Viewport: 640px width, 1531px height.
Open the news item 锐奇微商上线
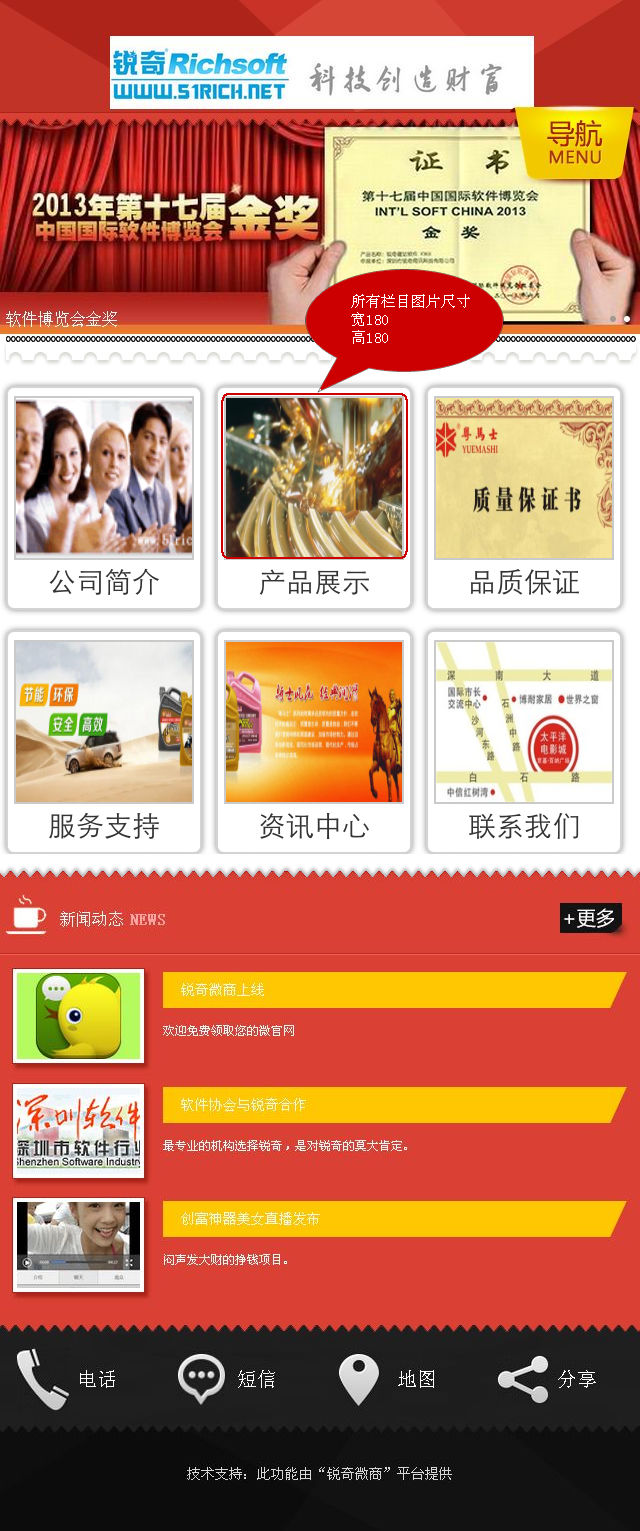point(392,990)
